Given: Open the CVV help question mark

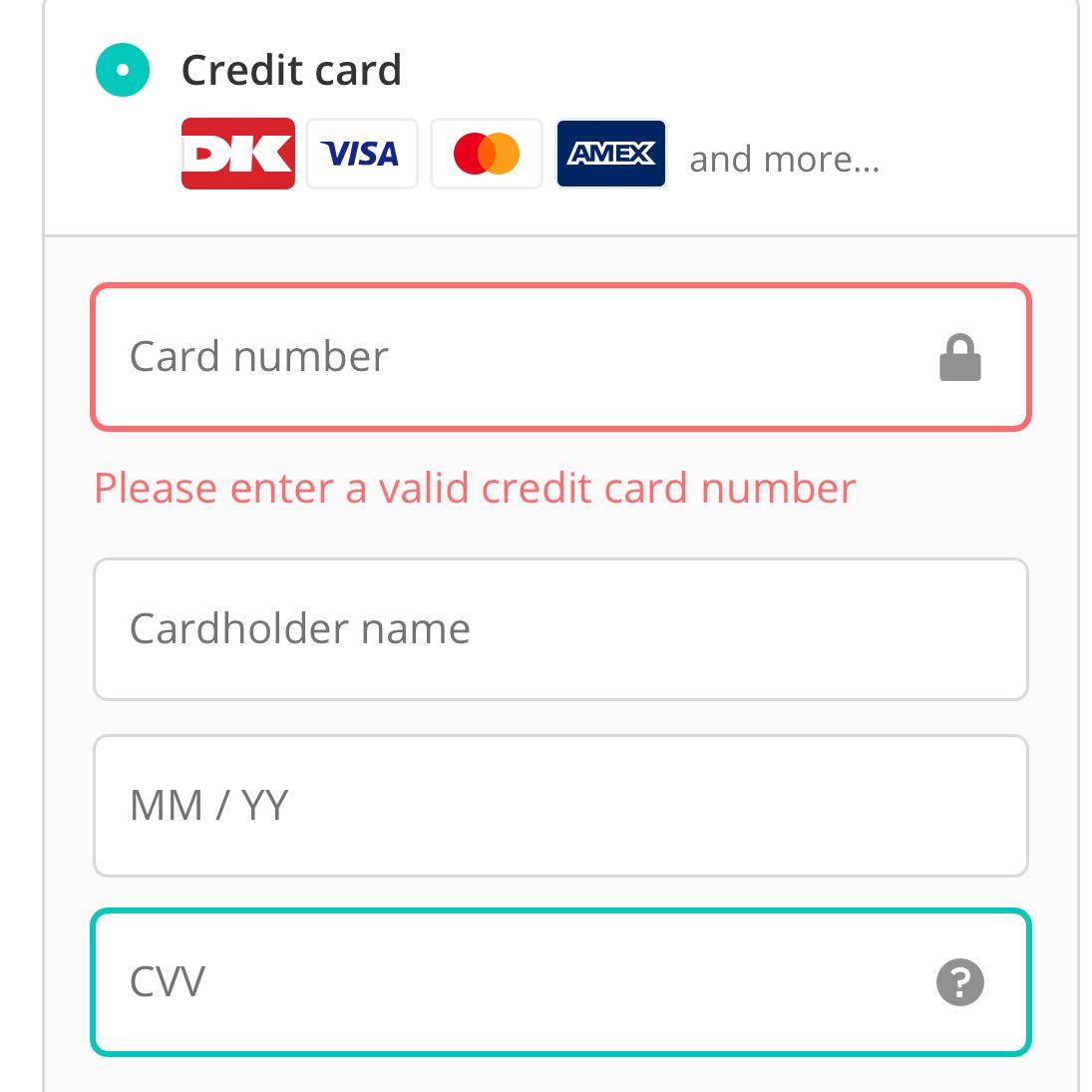Looking at the screenshot, I should click(959, 982).
